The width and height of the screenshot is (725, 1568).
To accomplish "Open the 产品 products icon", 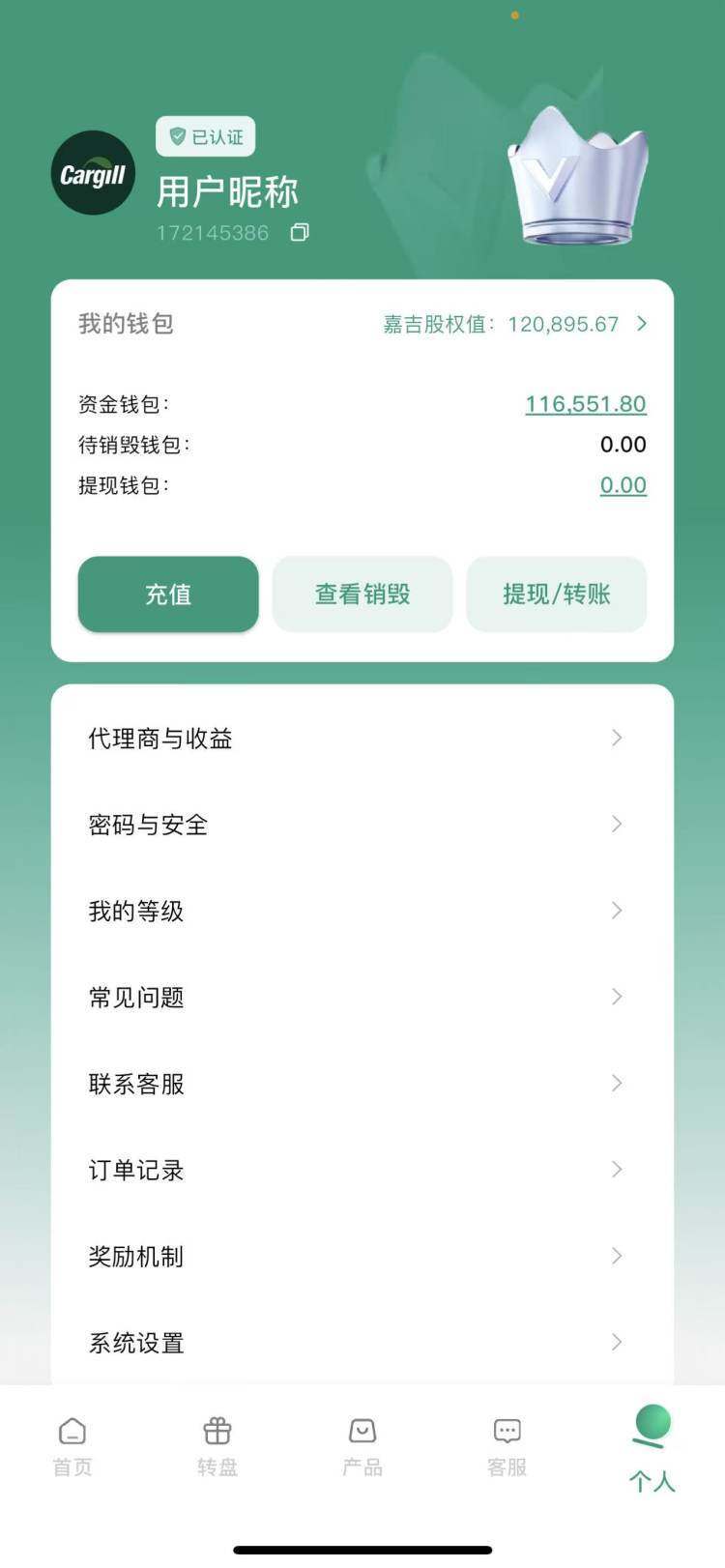I will (362, 1431).
